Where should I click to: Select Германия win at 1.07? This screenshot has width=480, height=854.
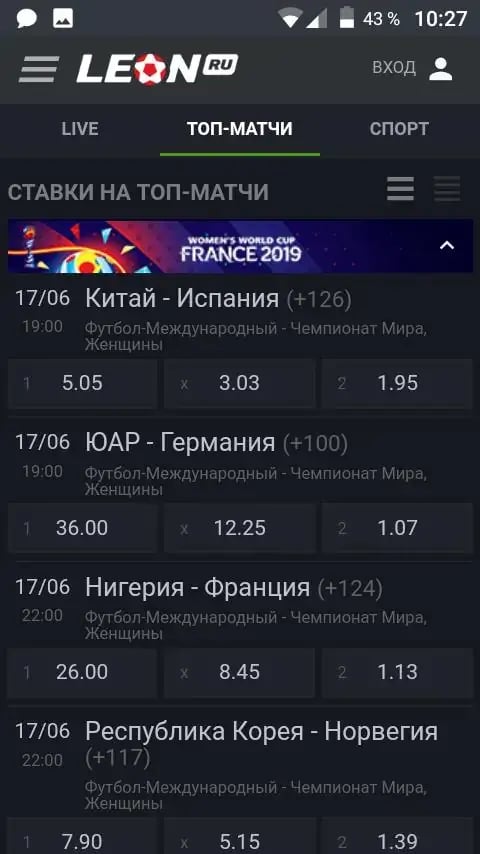[x=397, y=528]
